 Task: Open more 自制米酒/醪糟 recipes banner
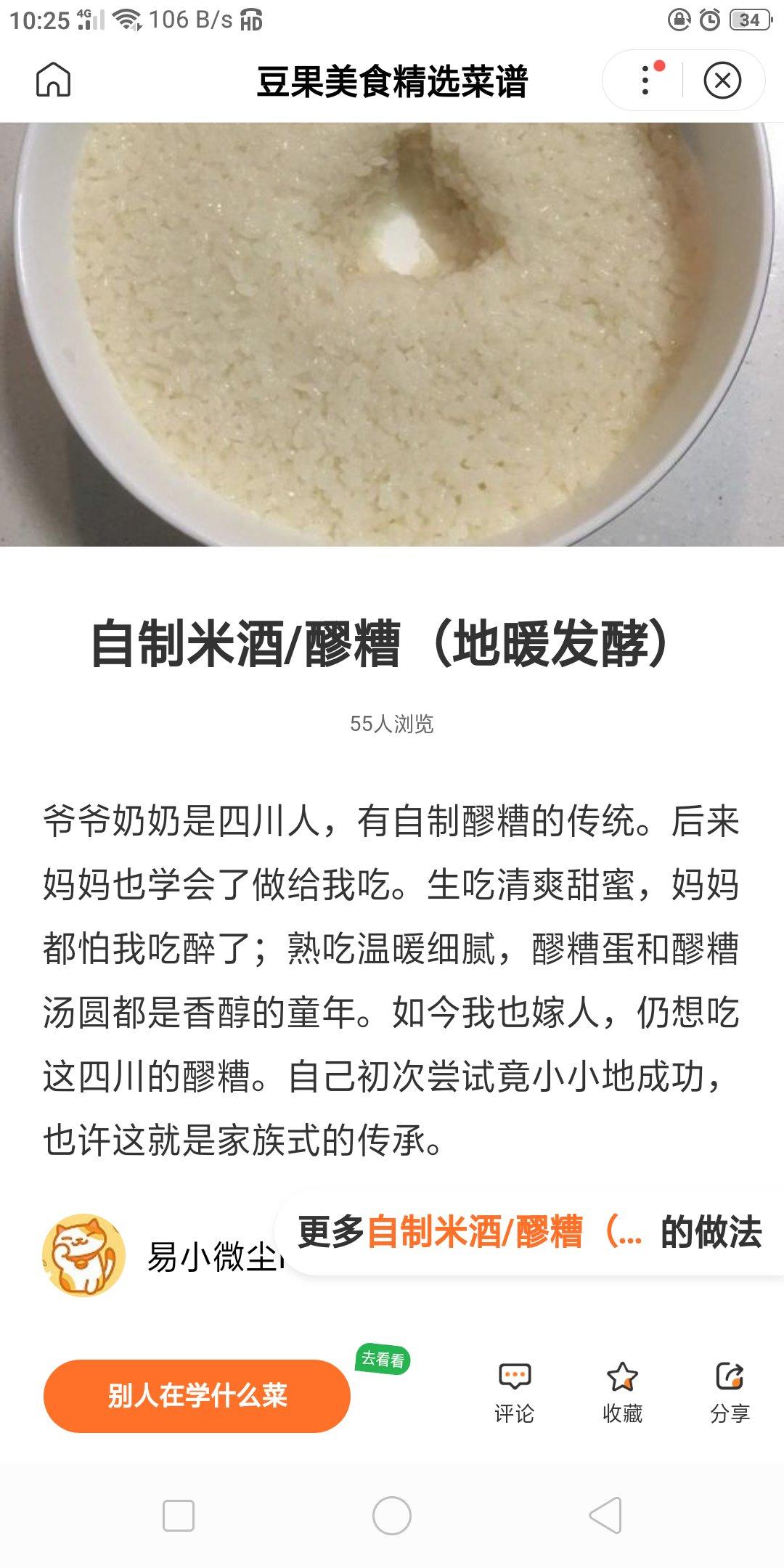coord(530,1233)
